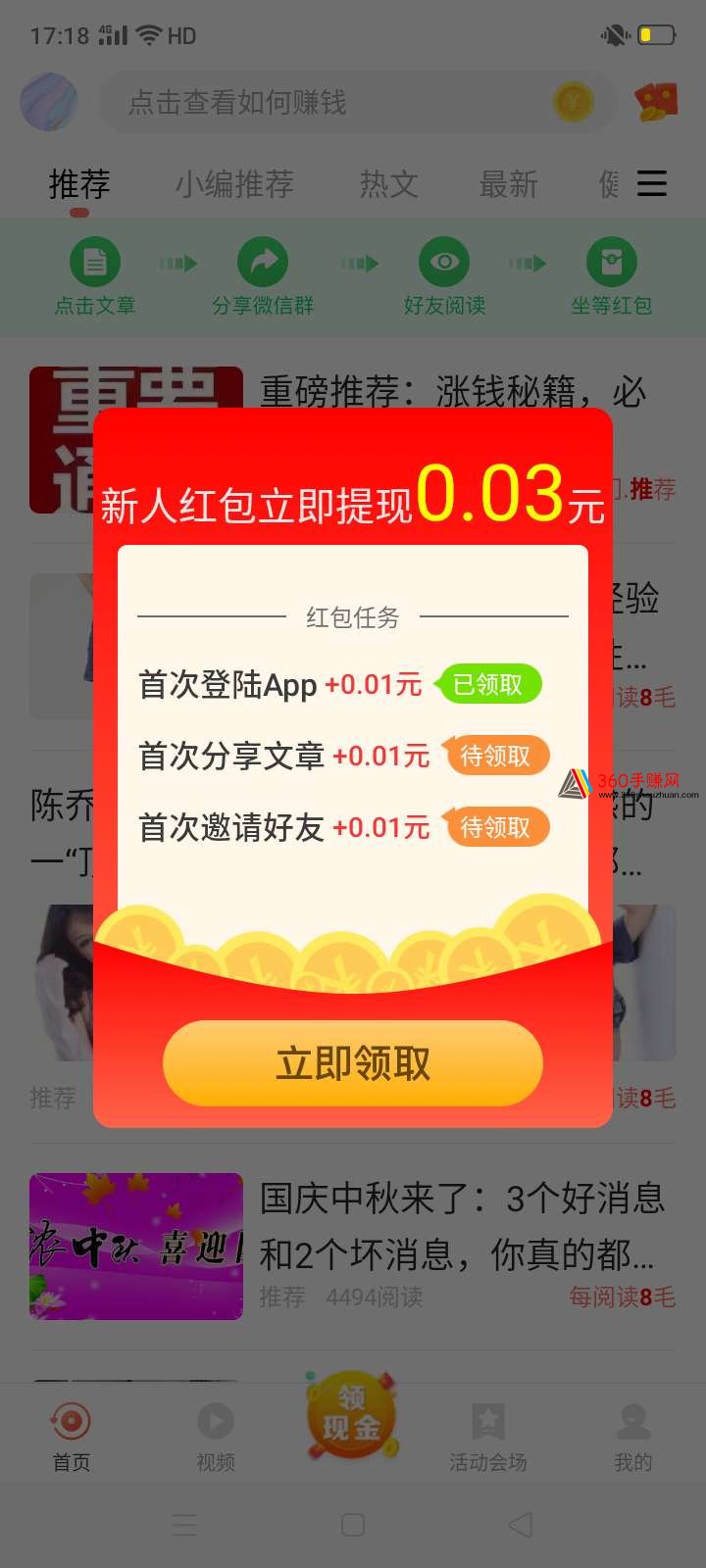Switch to the 热文 tab
The height and width of the screenshot is (1568, 706).
click(389, 183)
